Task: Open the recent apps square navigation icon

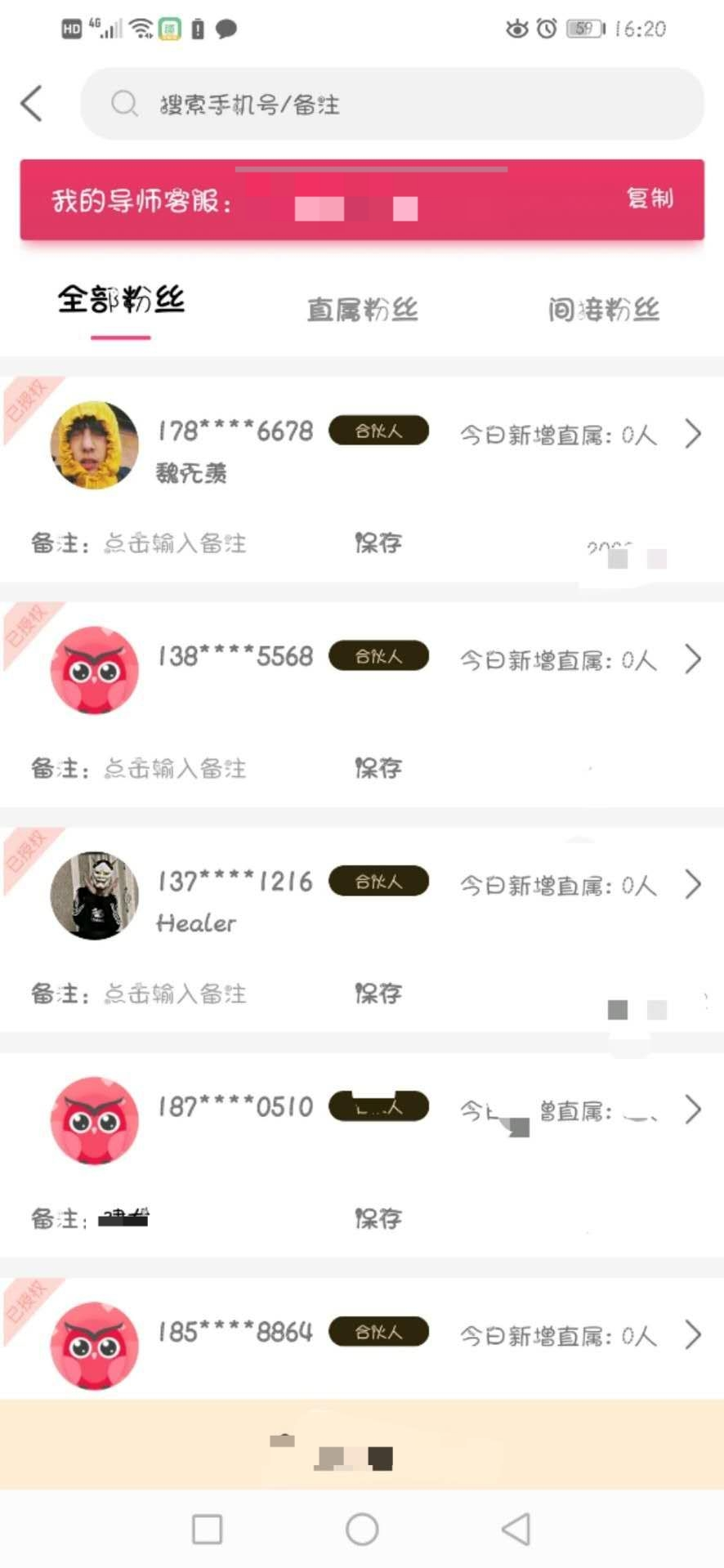Action: pos(207,1530)
